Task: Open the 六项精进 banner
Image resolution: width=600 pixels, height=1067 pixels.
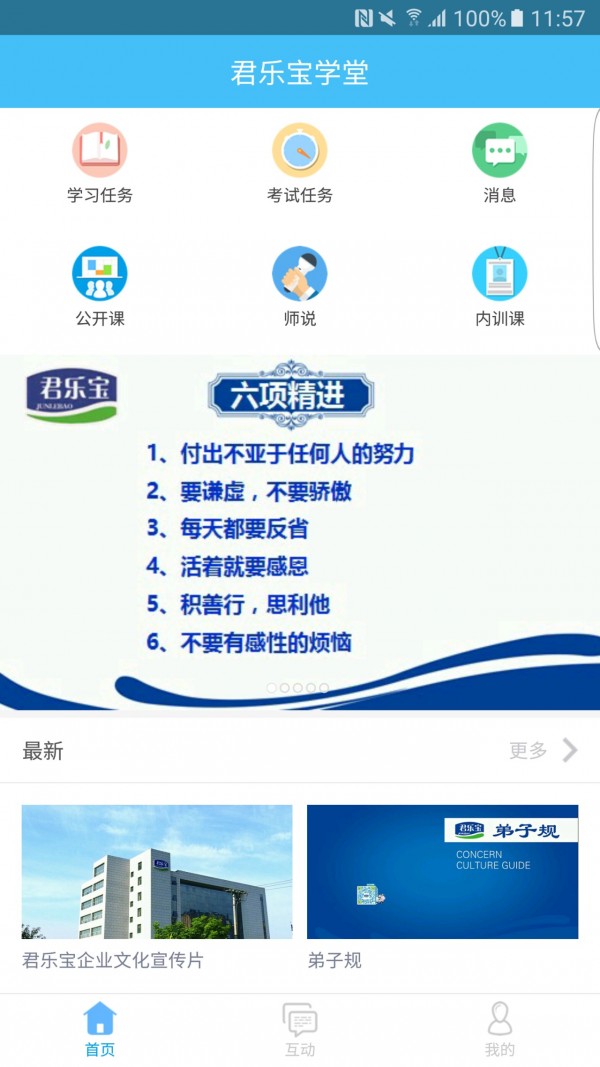Action: click(x=300, y=532)
